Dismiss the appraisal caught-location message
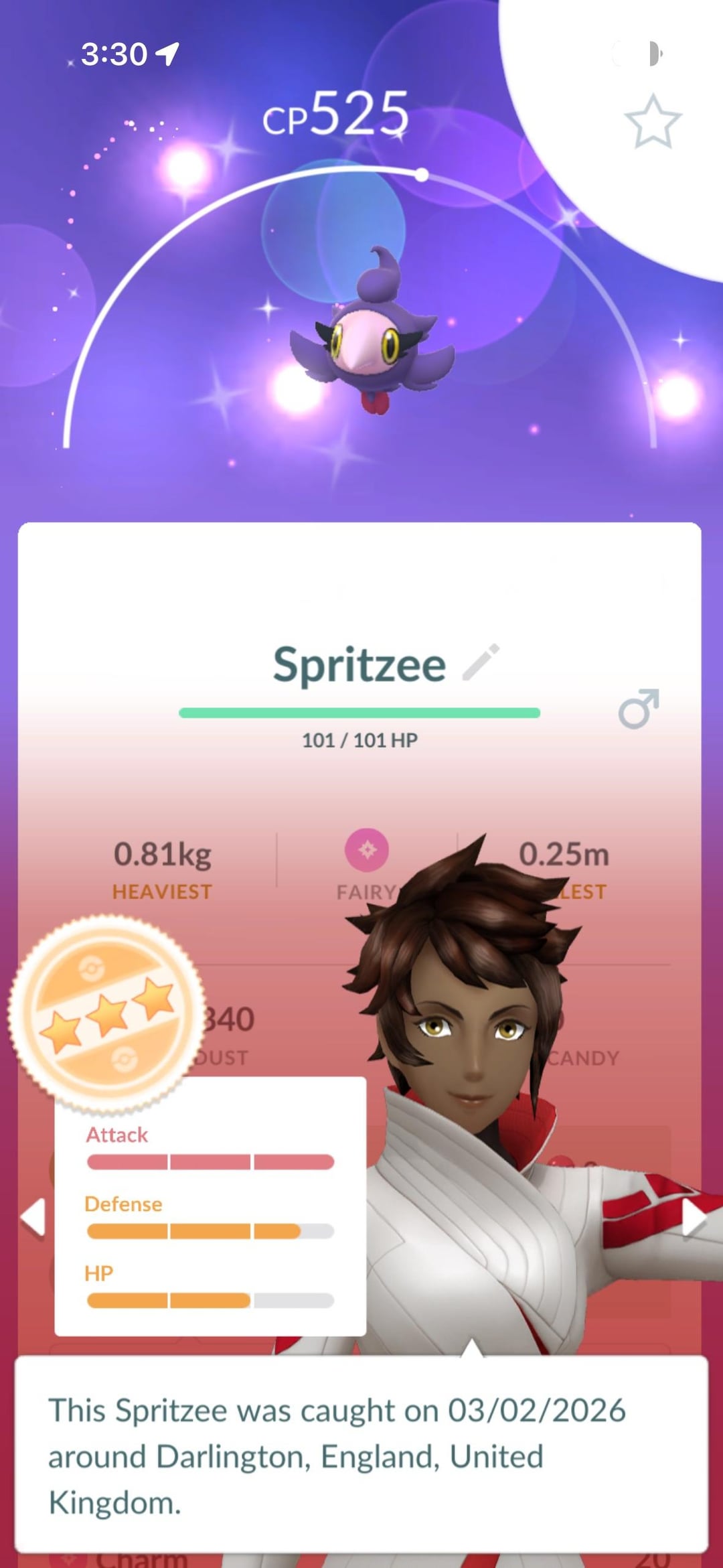Viewport: 723px width, 1568px height. pyautogui.click(x=361, y=1455)
